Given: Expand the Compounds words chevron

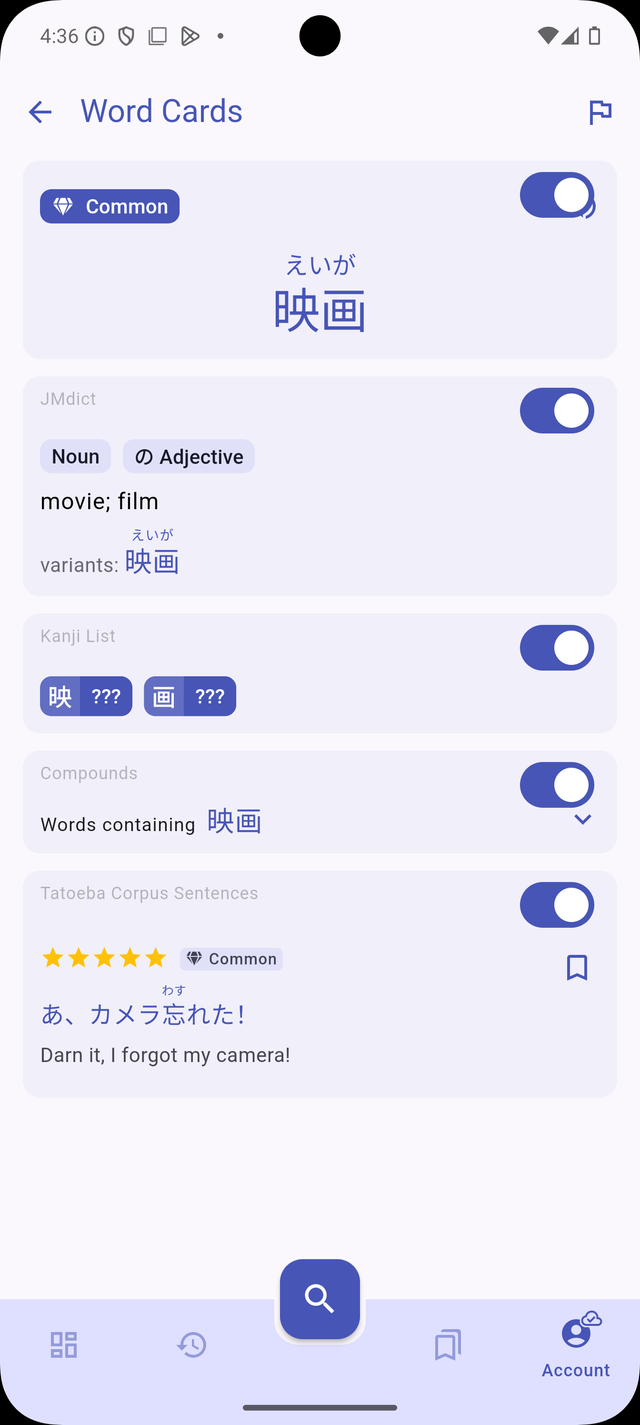Looking at the screenshot, I should [x=583, y=820].
